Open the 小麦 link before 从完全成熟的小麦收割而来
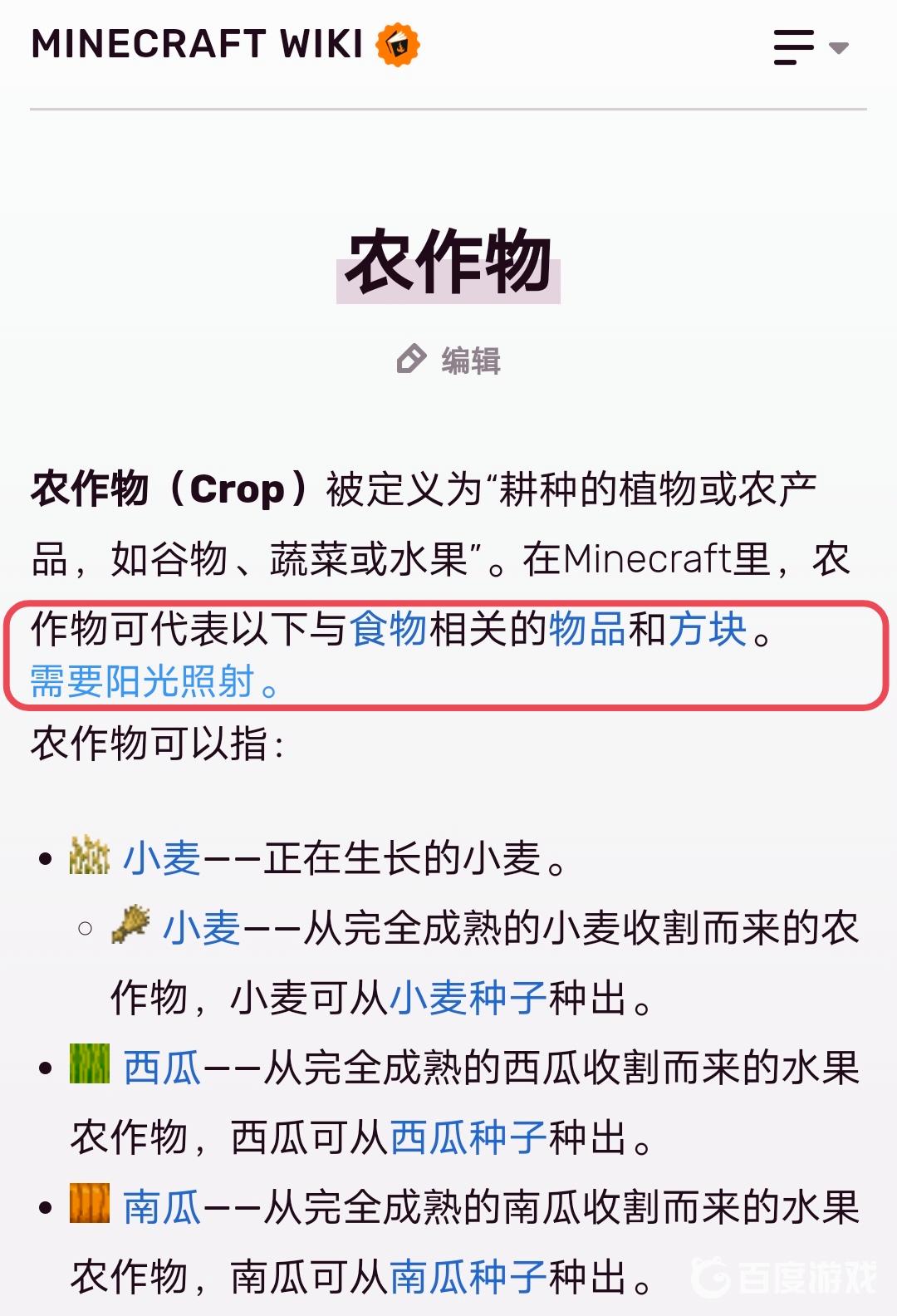Viewport: 897px width, 1316px height. coord(202,928)
